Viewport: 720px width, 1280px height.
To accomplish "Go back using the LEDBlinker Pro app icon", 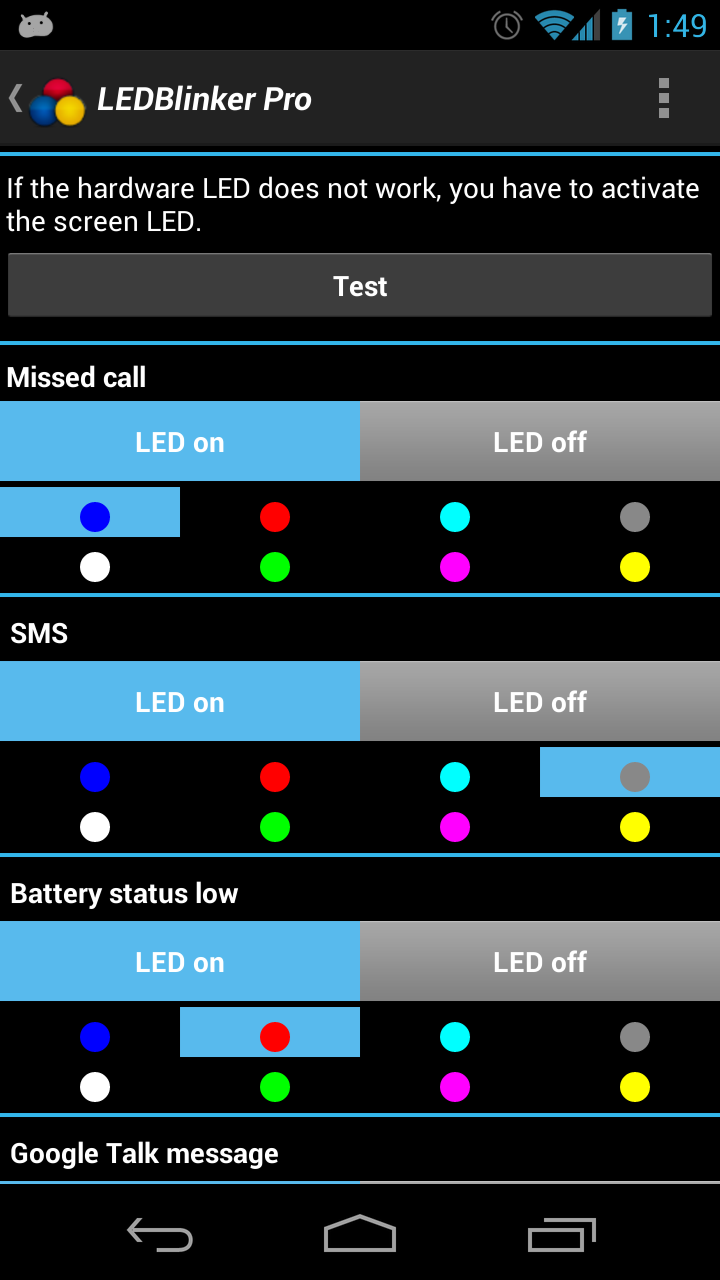I will (48, 99).
